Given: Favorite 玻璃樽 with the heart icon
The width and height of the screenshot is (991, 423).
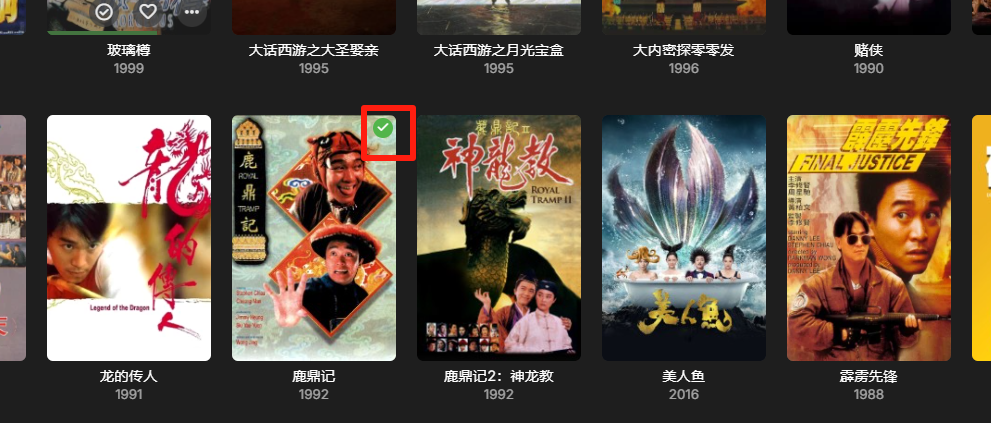Looking at the screenshot, I should (148, 12).
